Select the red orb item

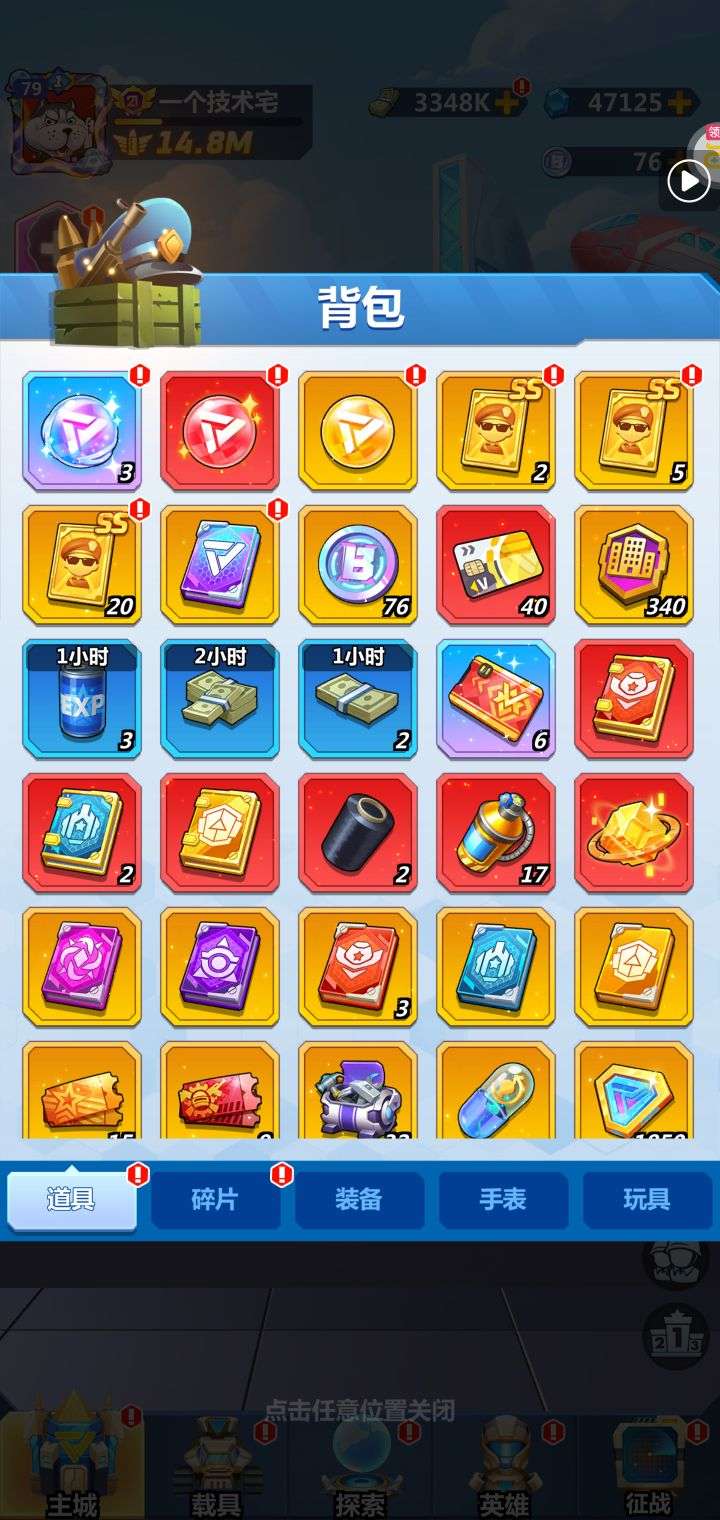pyautogui.click(x=220, y=431)
